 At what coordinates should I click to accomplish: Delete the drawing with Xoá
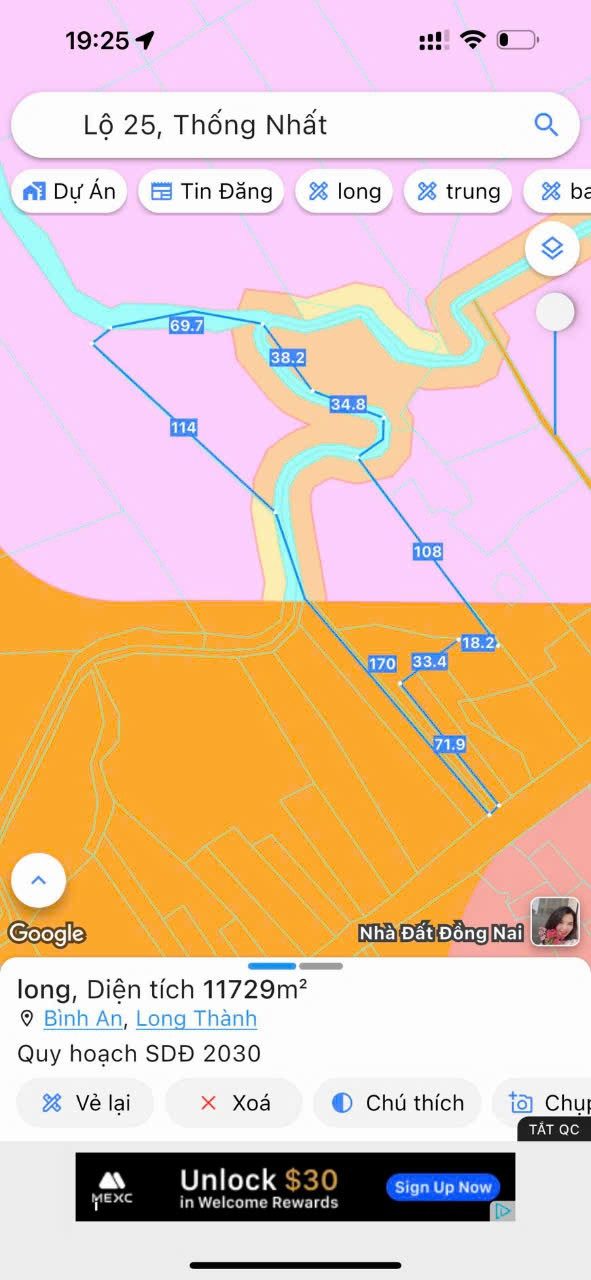coord(233,1103)
